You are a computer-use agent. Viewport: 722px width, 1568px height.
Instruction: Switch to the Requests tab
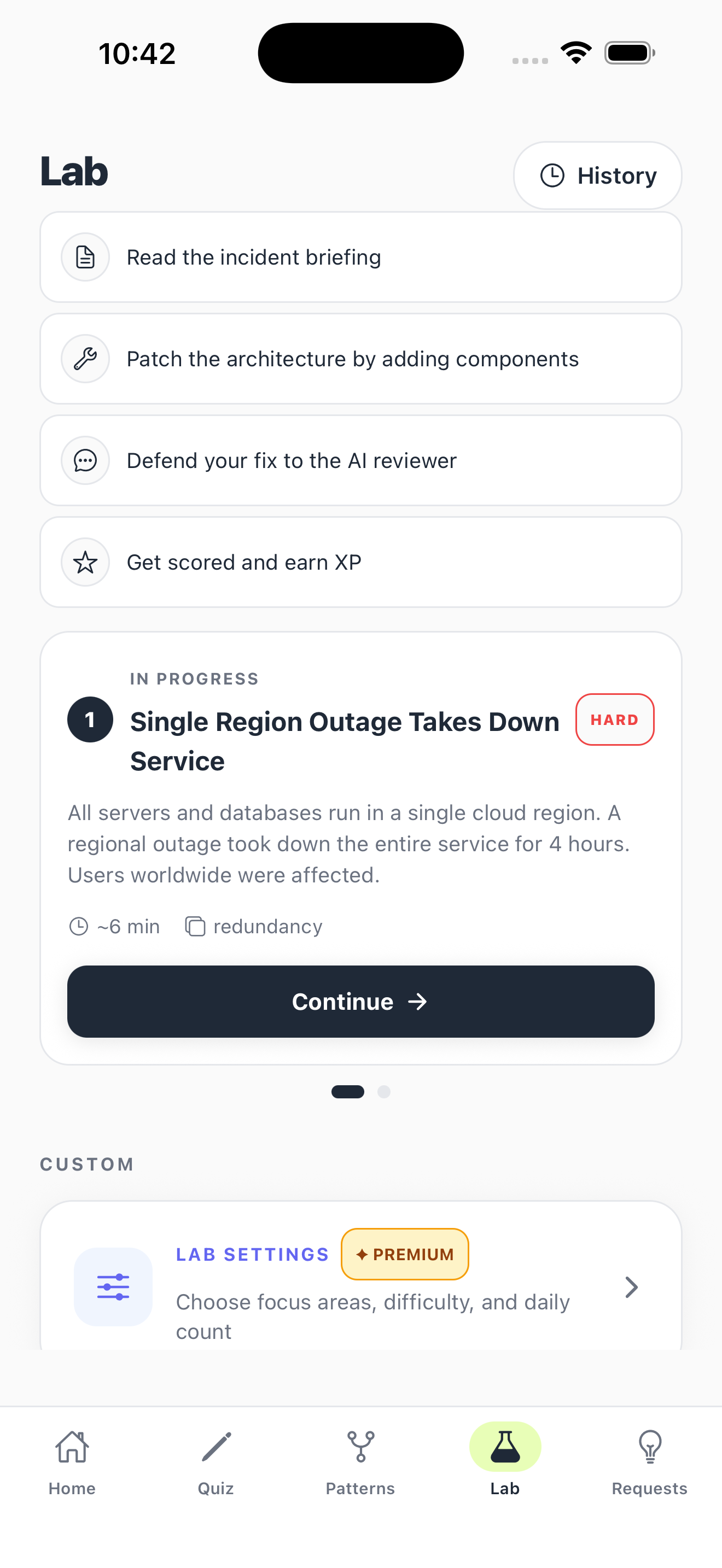(649, 1461)
